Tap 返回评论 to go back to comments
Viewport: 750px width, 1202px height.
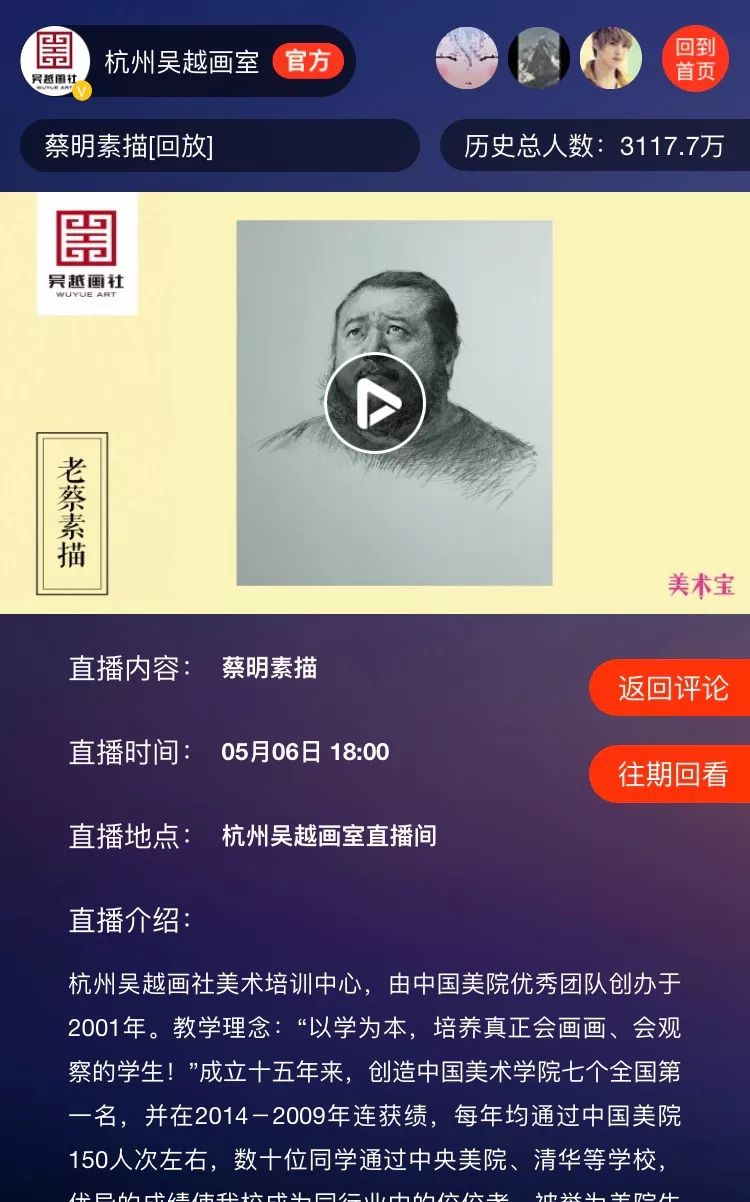(672, 688)
